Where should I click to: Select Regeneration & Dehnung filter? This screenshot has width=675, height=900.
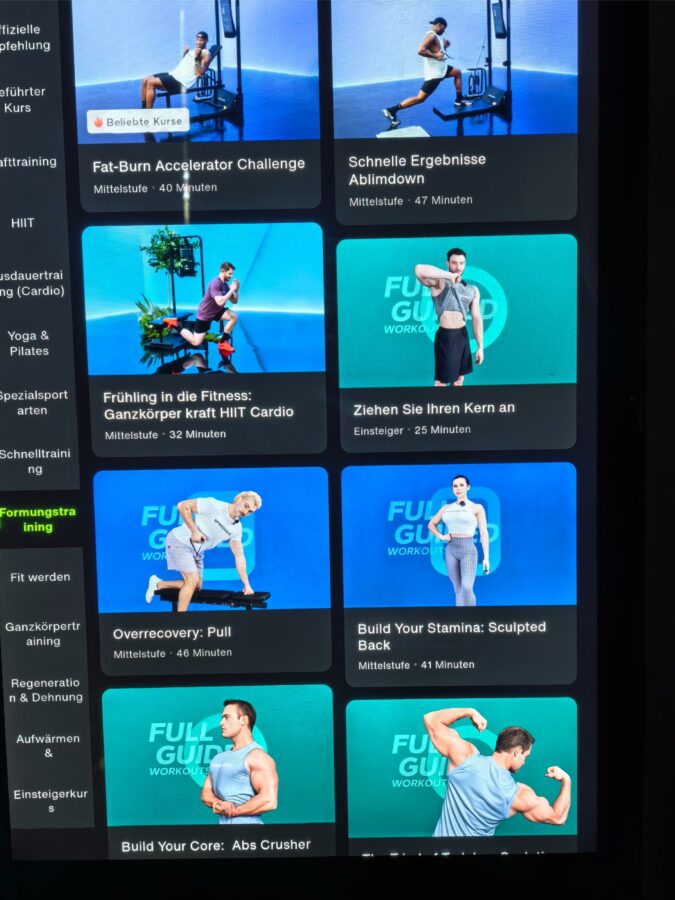(46, 690)
